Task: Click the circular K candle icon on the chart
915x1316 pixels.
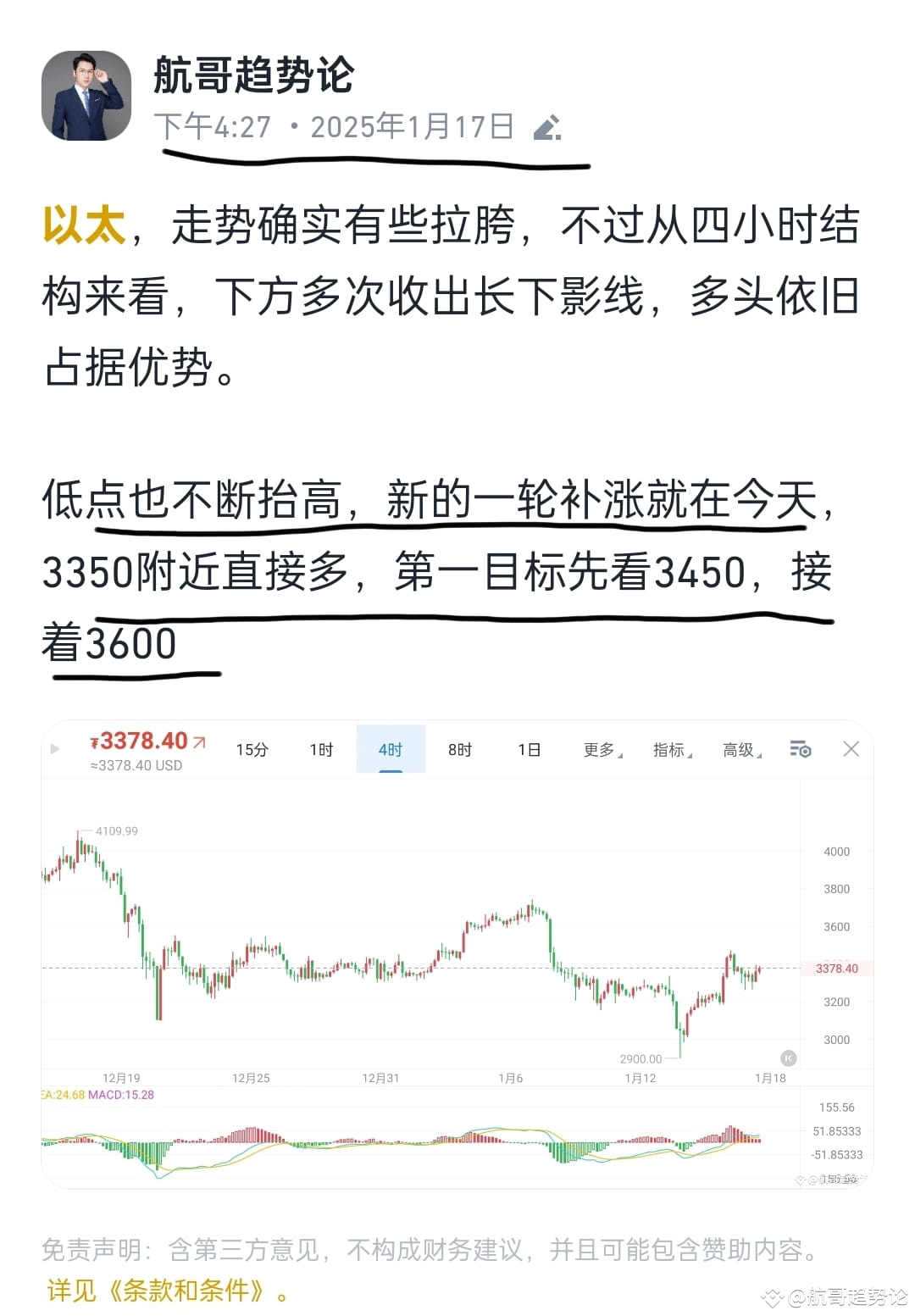Action: [787, 1057]
